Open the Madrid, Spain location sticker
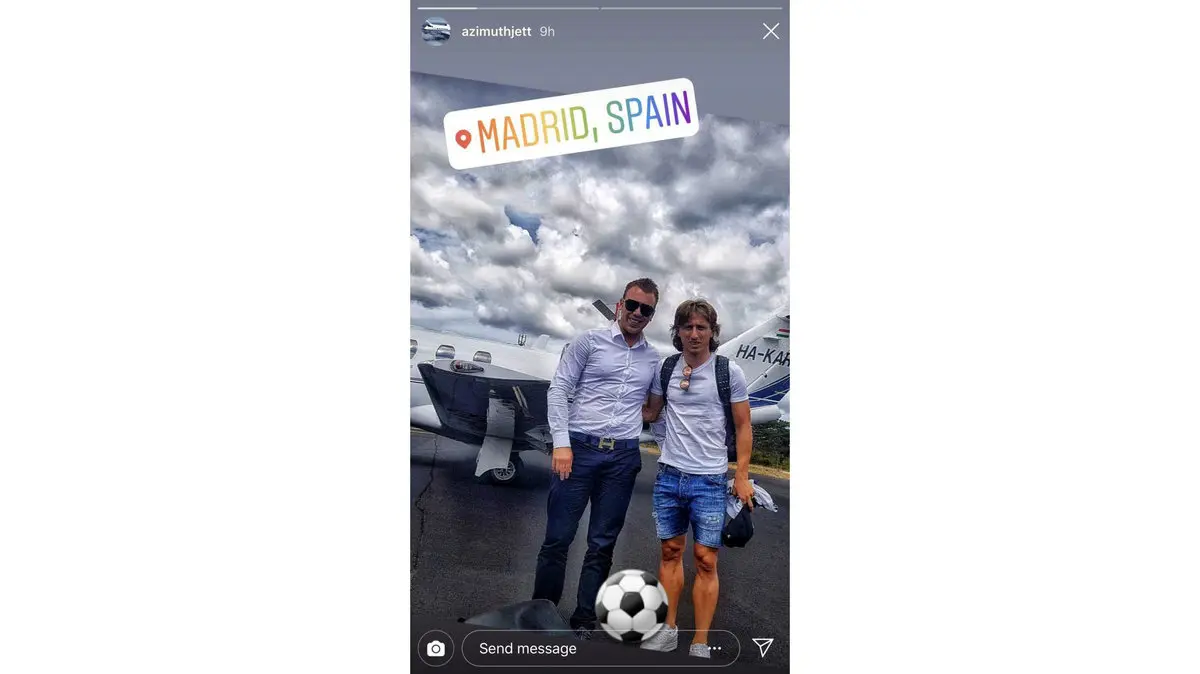The image size is (1200, 674). (x=572, y=123)
